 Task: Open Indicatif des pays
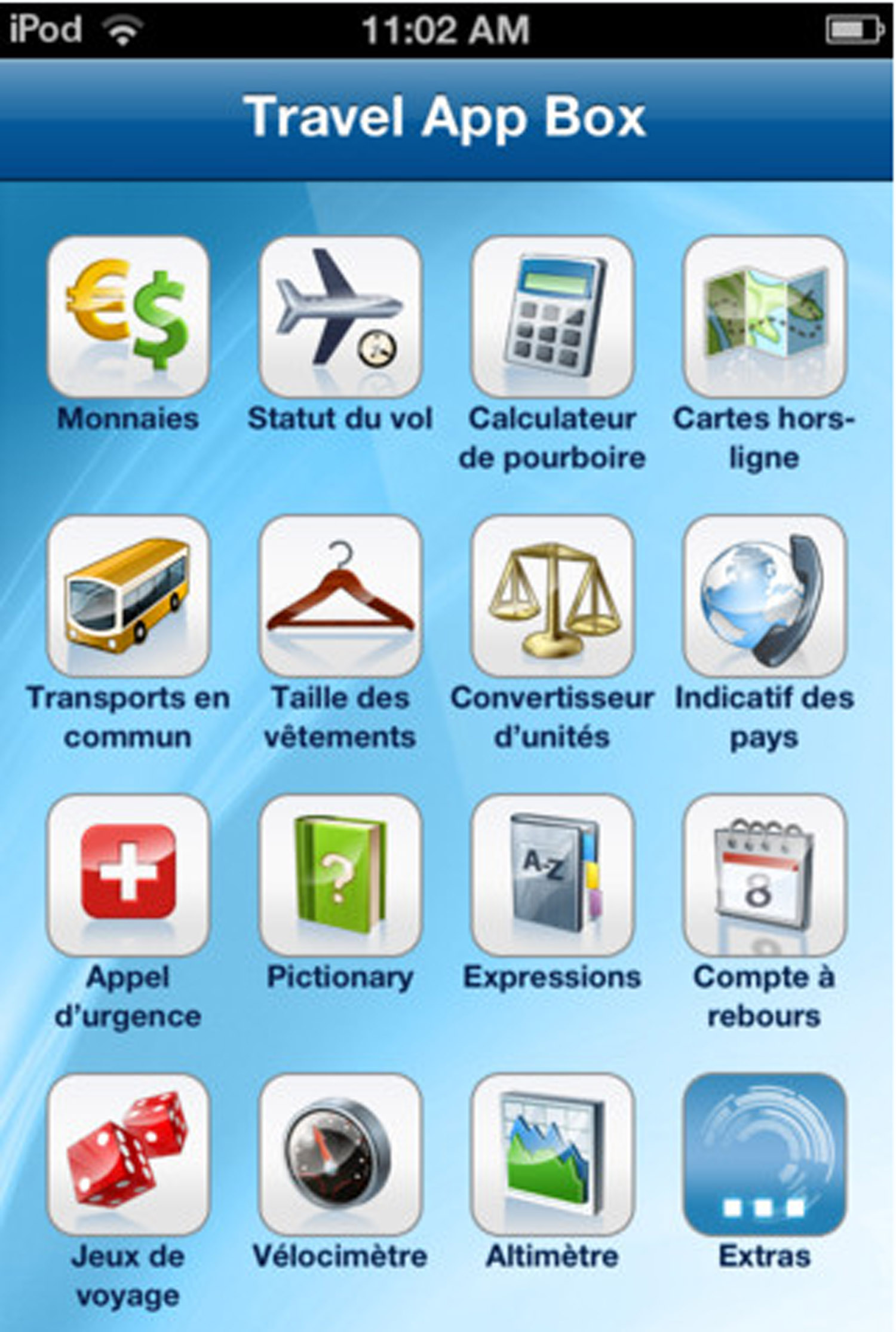point(765,596)
